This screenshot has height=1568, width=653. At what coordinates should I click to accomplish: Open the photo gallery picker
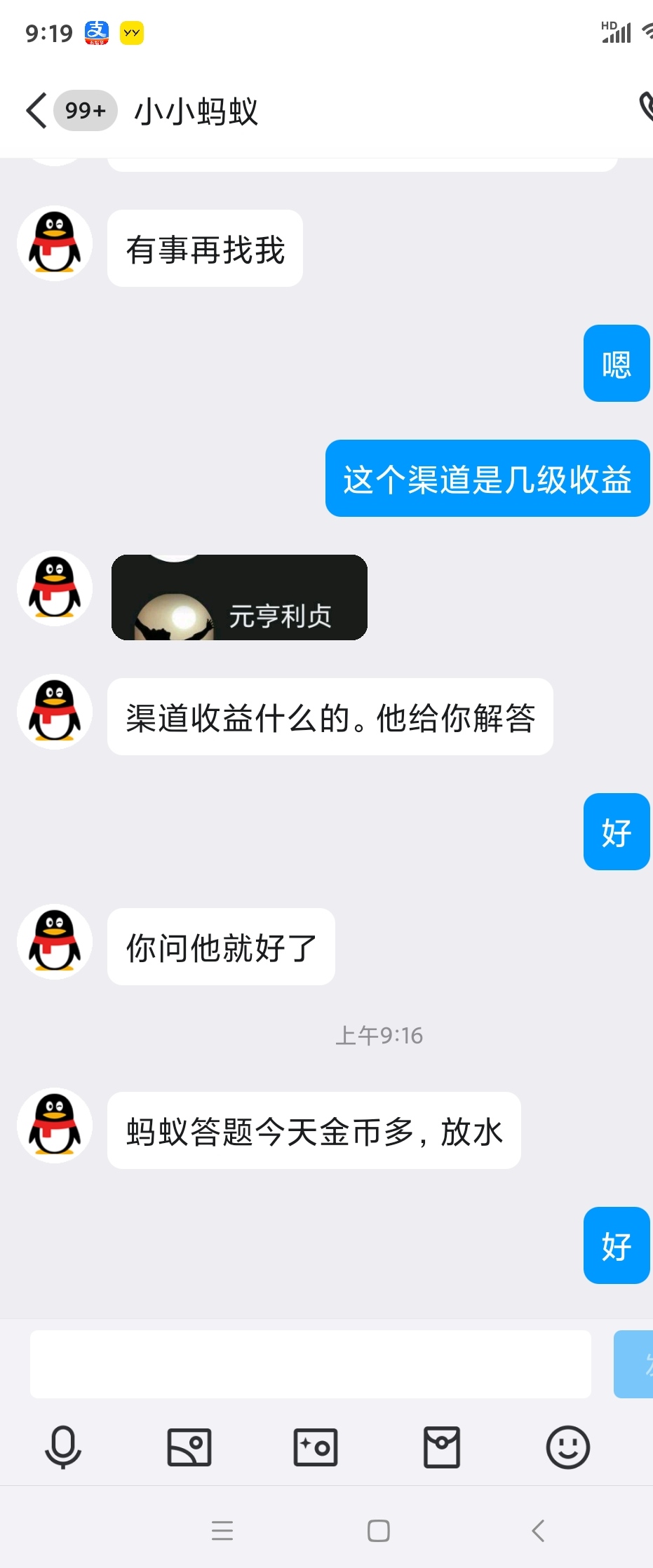(189, 1447)
